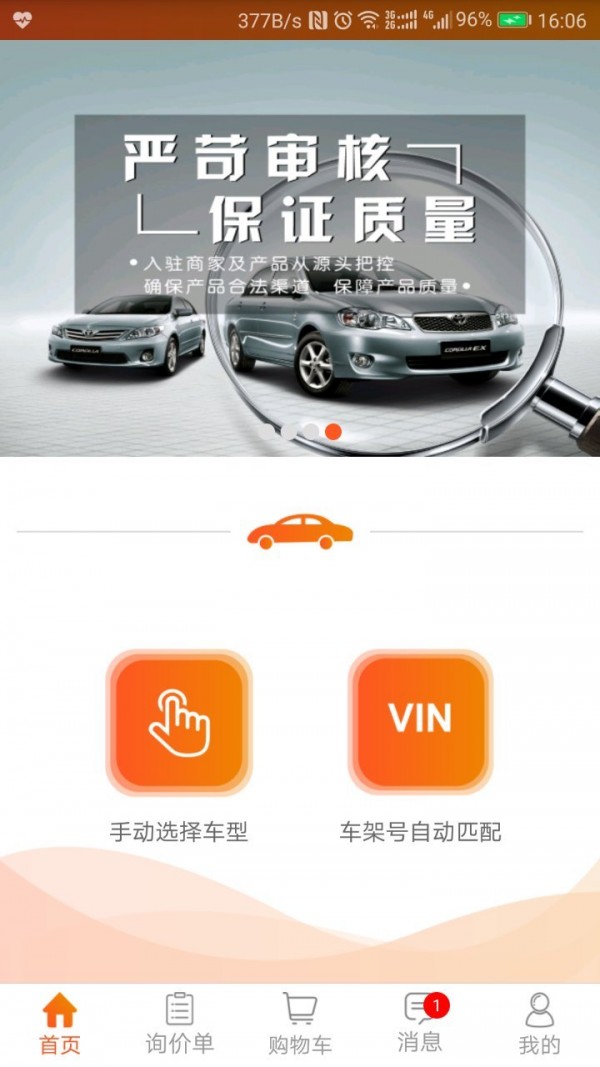Go to the 购物车 tab
Screen dimensions: 600x1067
point(300,1024)
